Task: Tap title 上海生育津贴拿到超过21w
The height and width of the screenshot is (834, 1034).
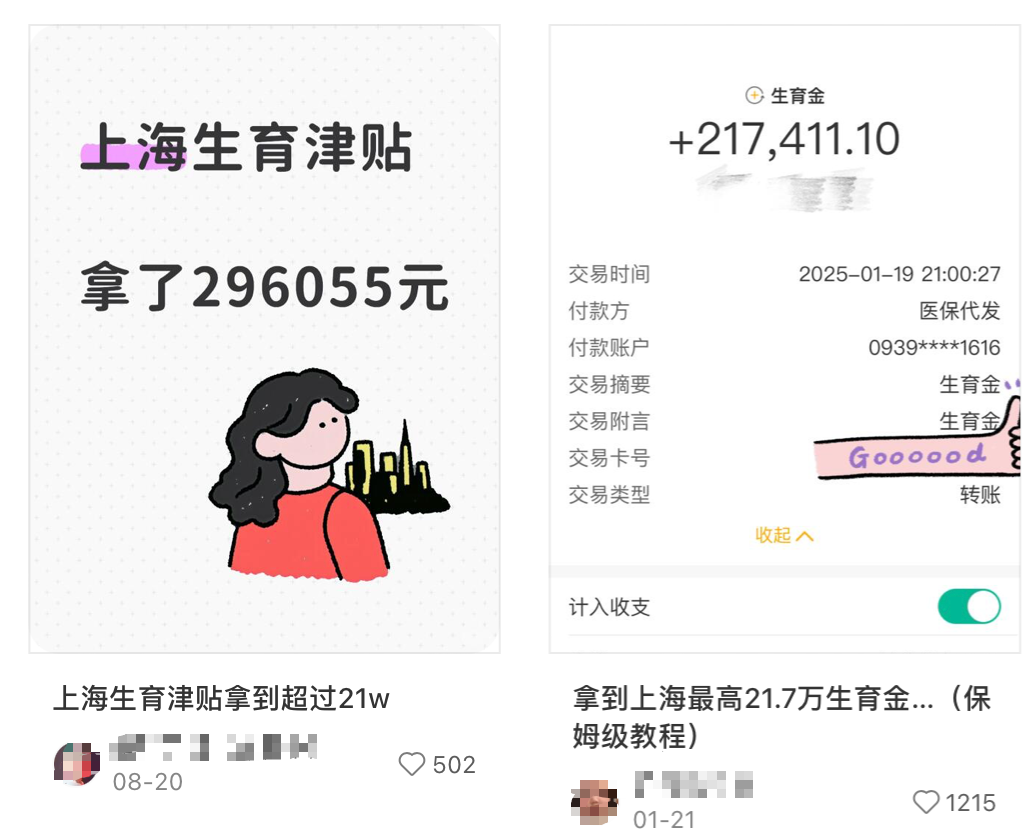Action: tap(221, 699)
